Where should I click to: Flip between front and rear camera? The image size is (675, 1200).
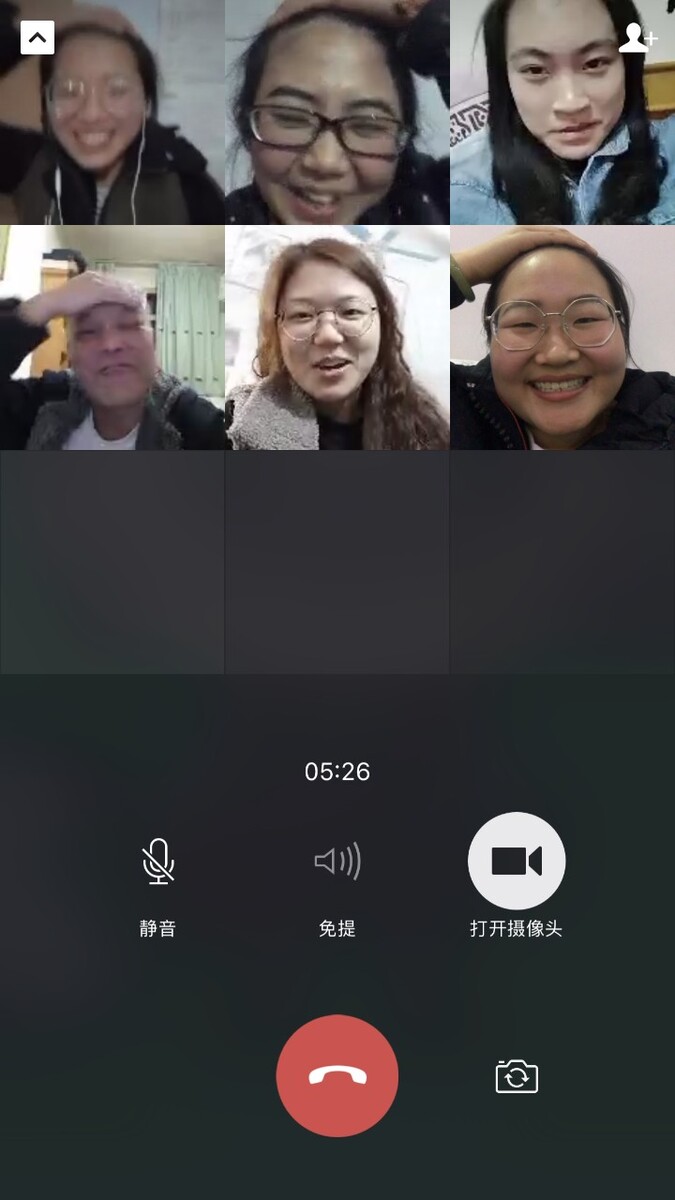(516, 1076)
